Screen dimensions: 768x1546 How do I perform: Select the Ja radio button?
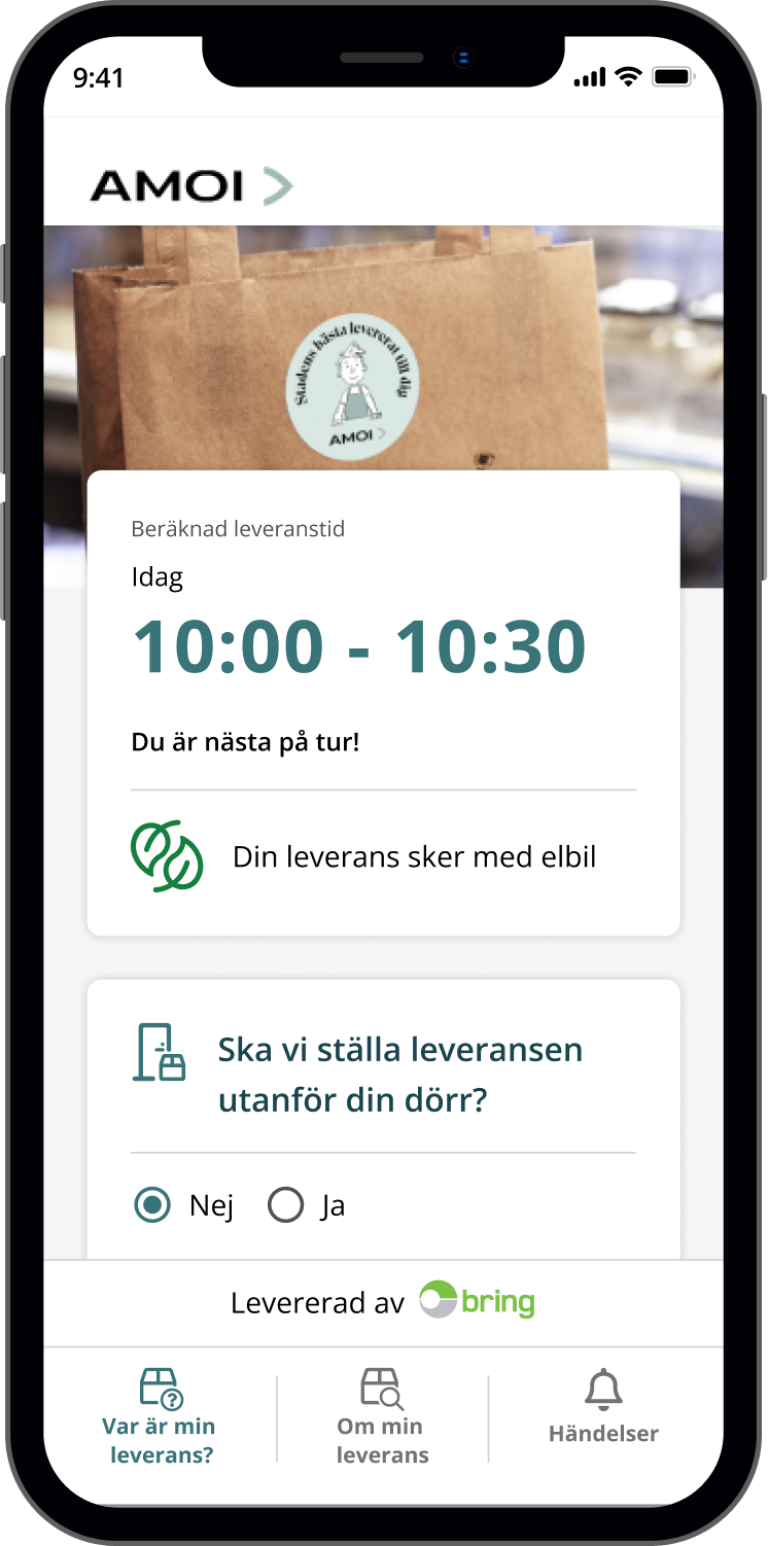click(x=286, y=1205)
